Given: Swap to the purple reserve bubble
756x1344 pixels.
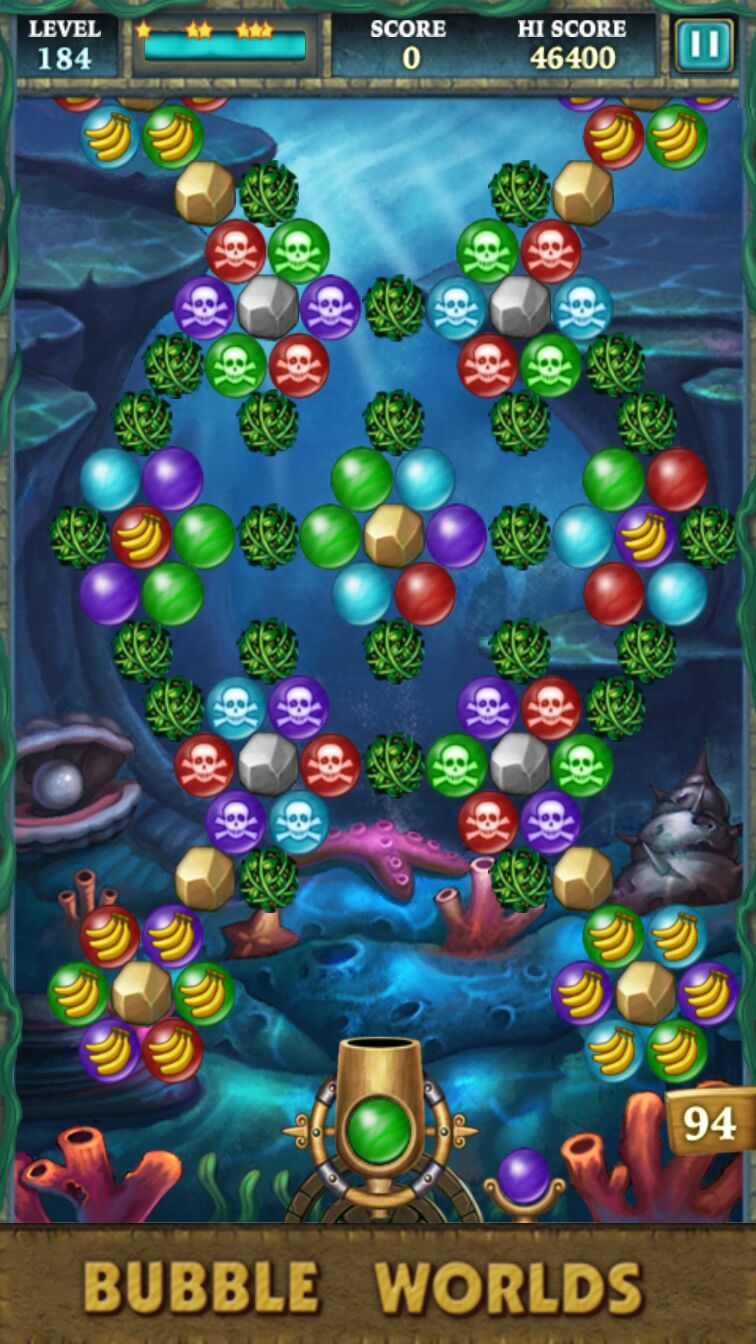Looking at the screenshot, I should tap(524, 1176).
